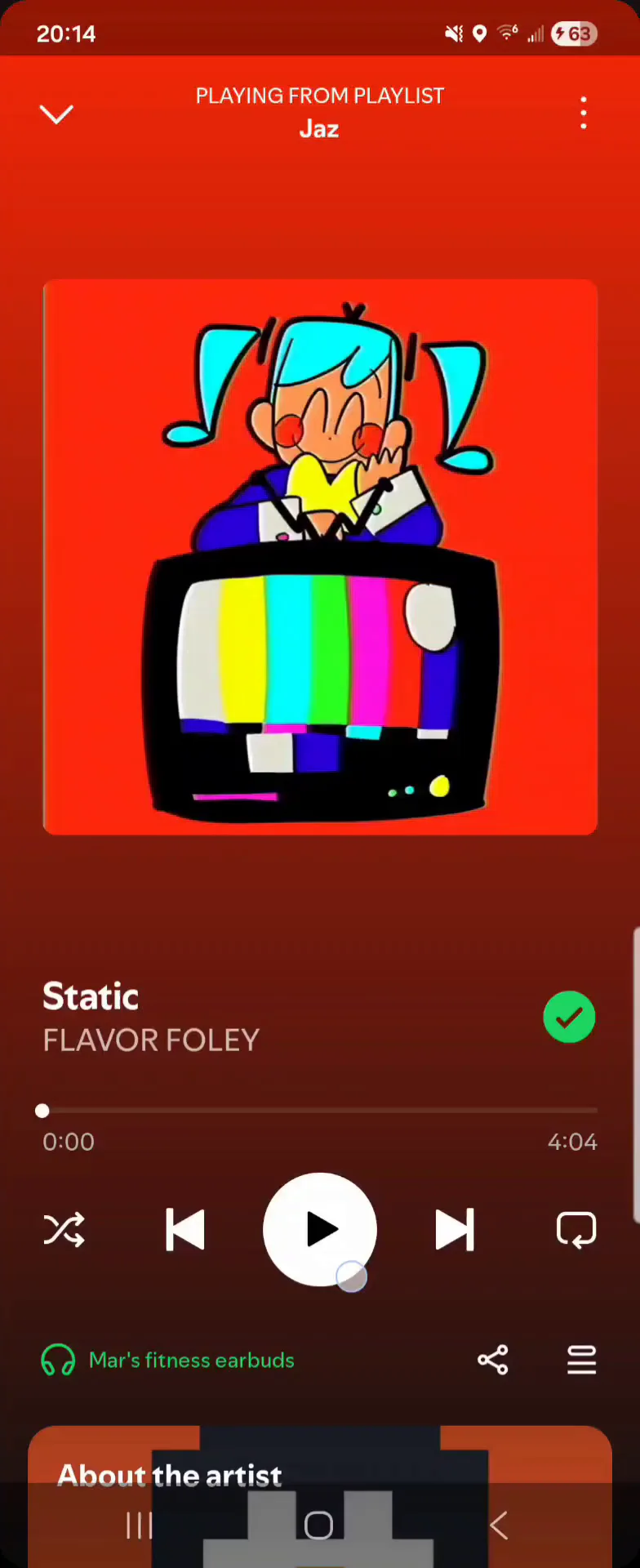Screen dimensions: 640x1568
Task: Share the song Static
Action: (493, 1361)
